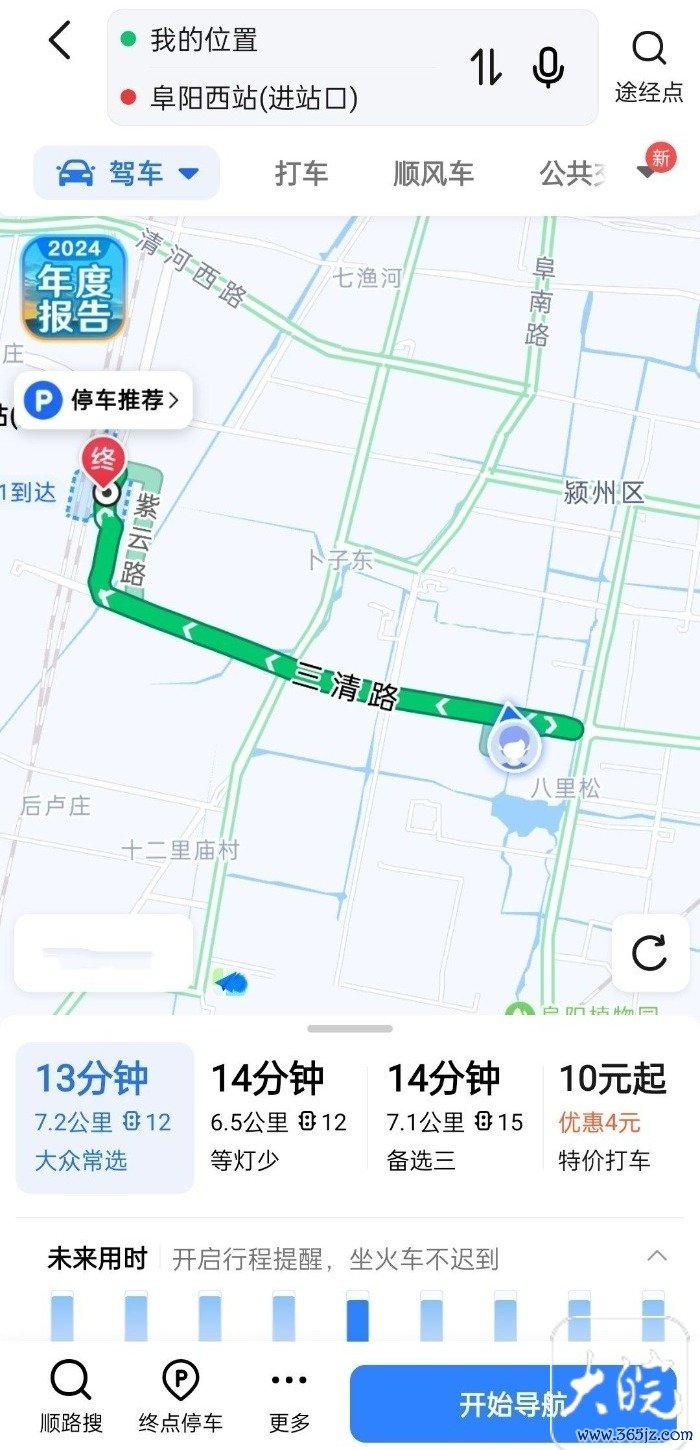Screen dimensions: 700x1450
Task: Open the 2024 年度报告 banner
Action: coord(75,286)
